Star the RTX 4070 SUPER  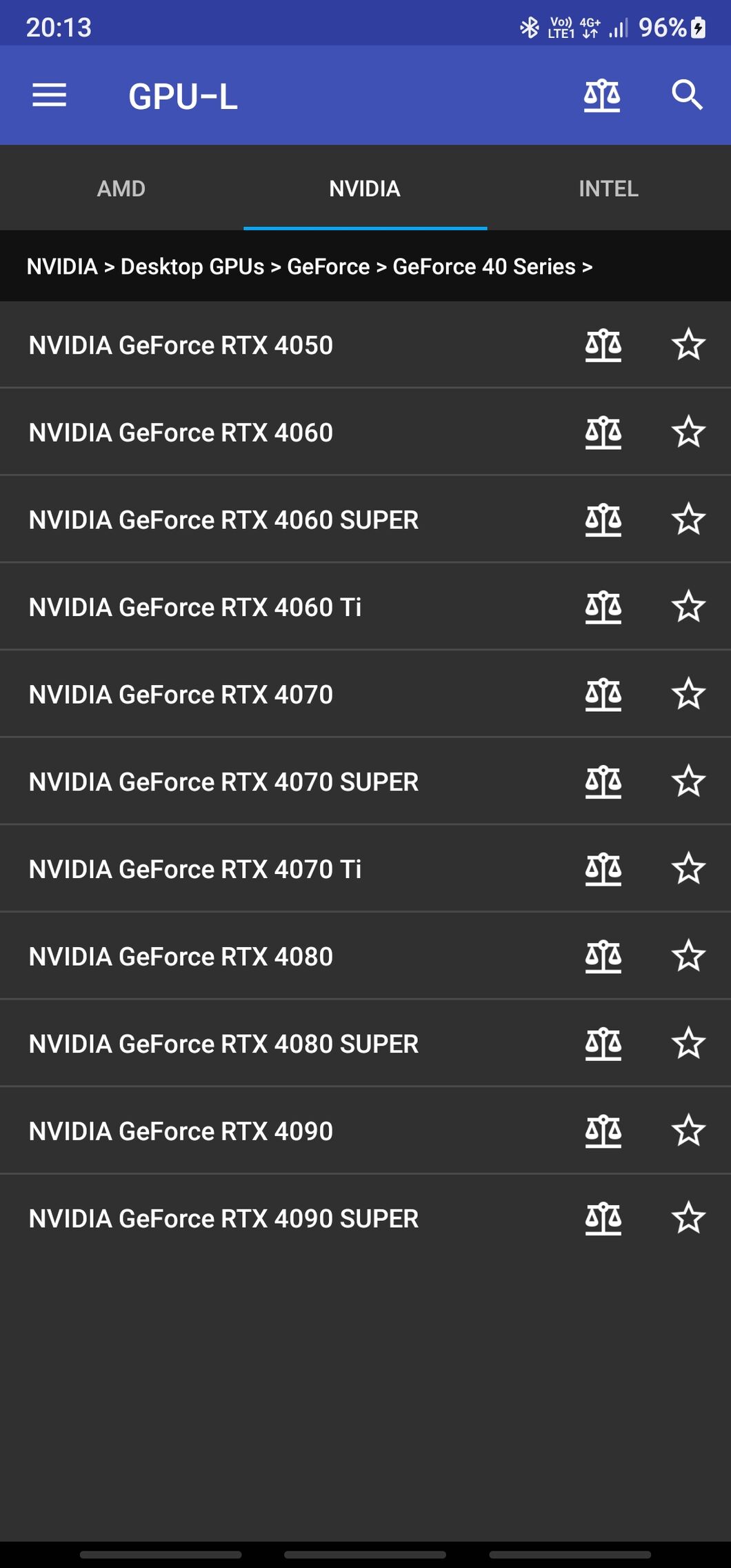(x=688, y=782)
